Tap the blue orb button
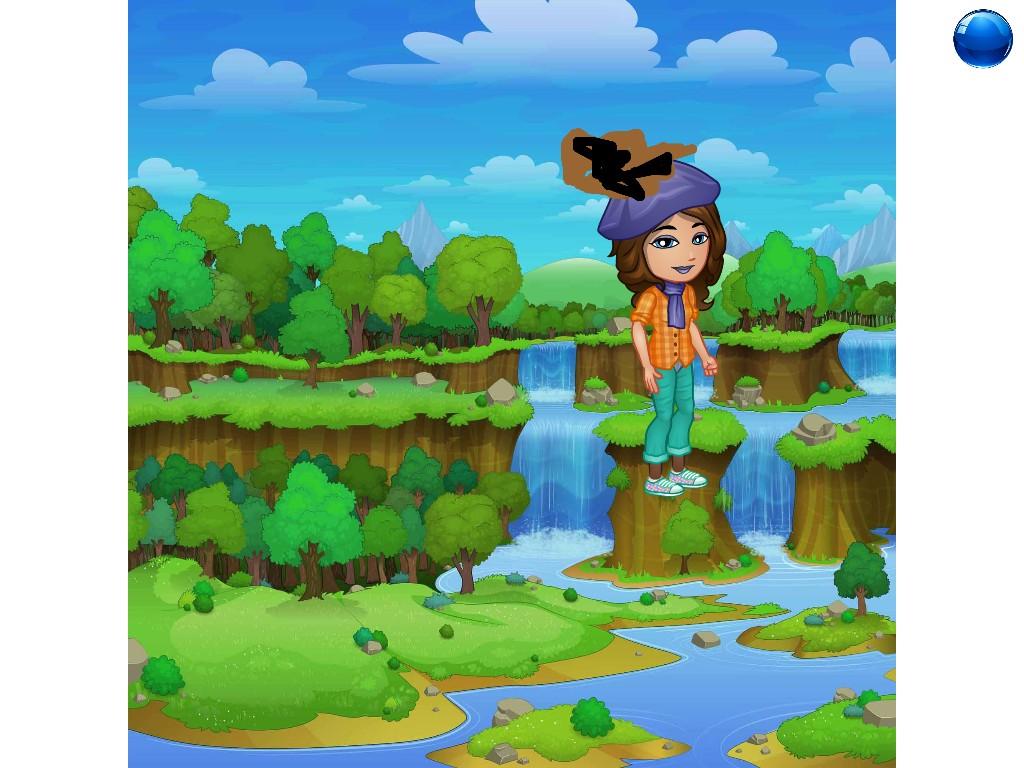Image resolution: width=1024 pixels, height=768 pixels. click(982, 39)
